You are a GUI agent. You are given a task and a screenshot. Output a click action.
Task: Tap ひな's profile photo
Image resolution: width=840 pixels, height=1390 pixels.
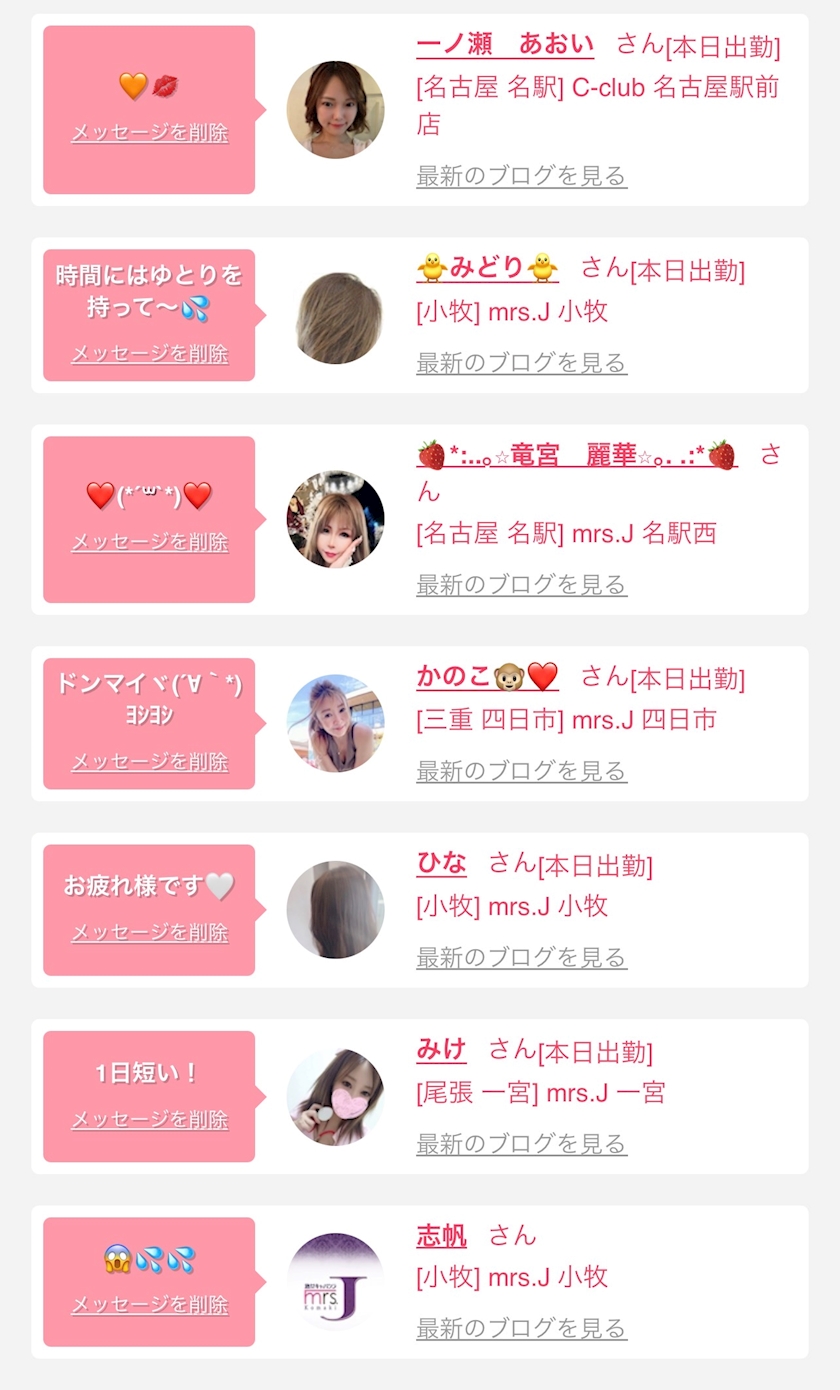coord(335,910)
